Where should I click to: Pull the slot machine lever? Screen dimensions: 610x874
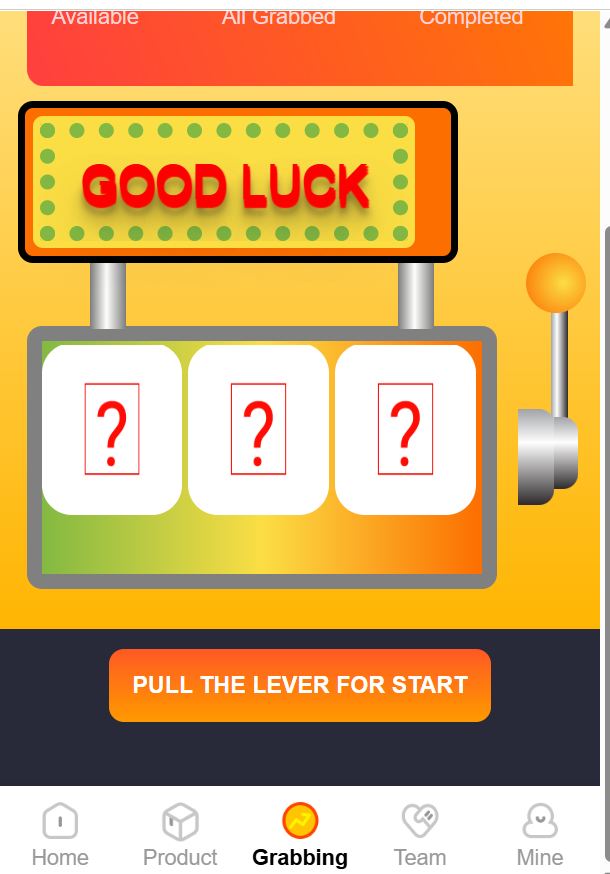tap(555, 283)
